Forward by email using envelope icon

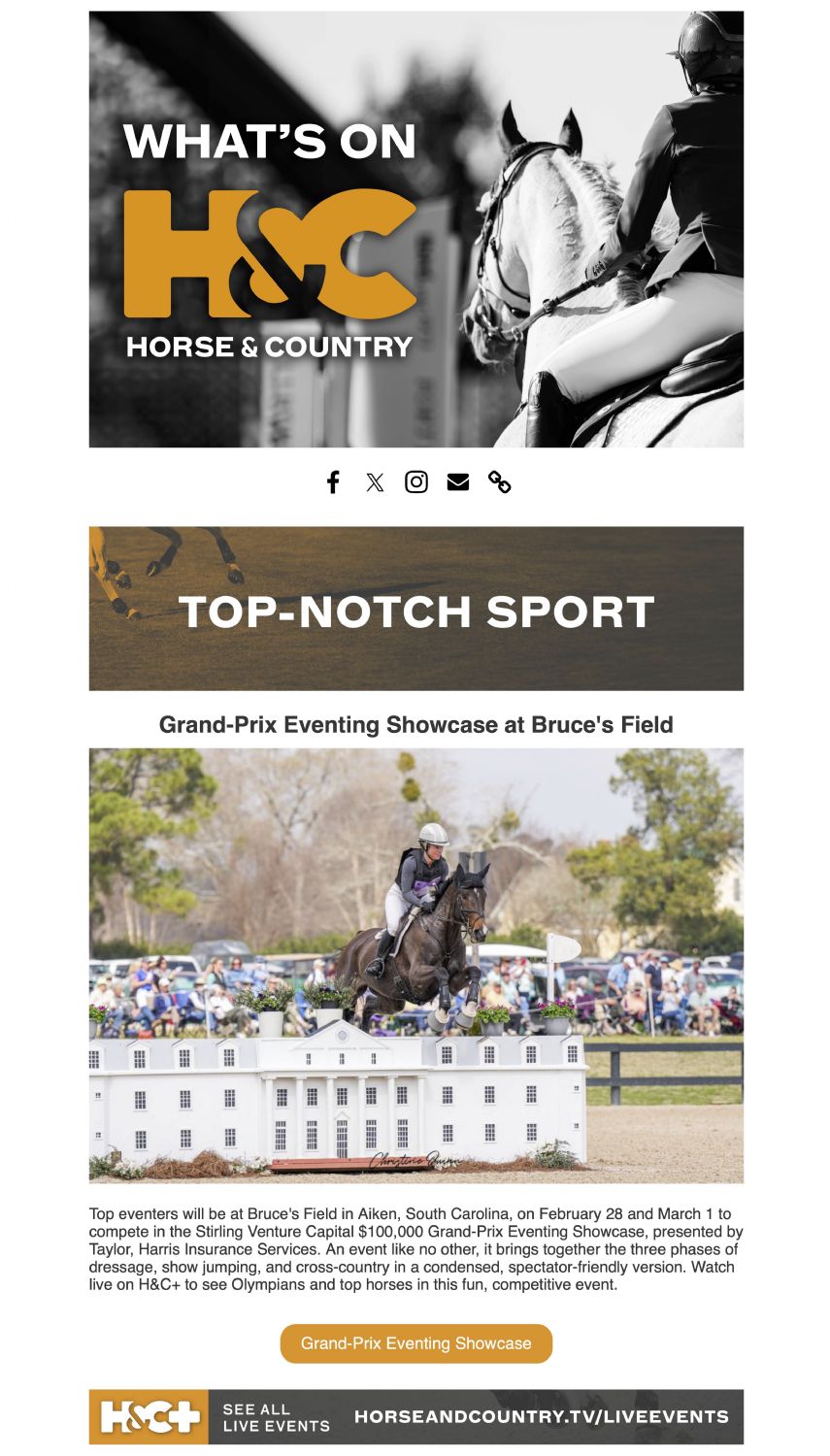[458, 481]
